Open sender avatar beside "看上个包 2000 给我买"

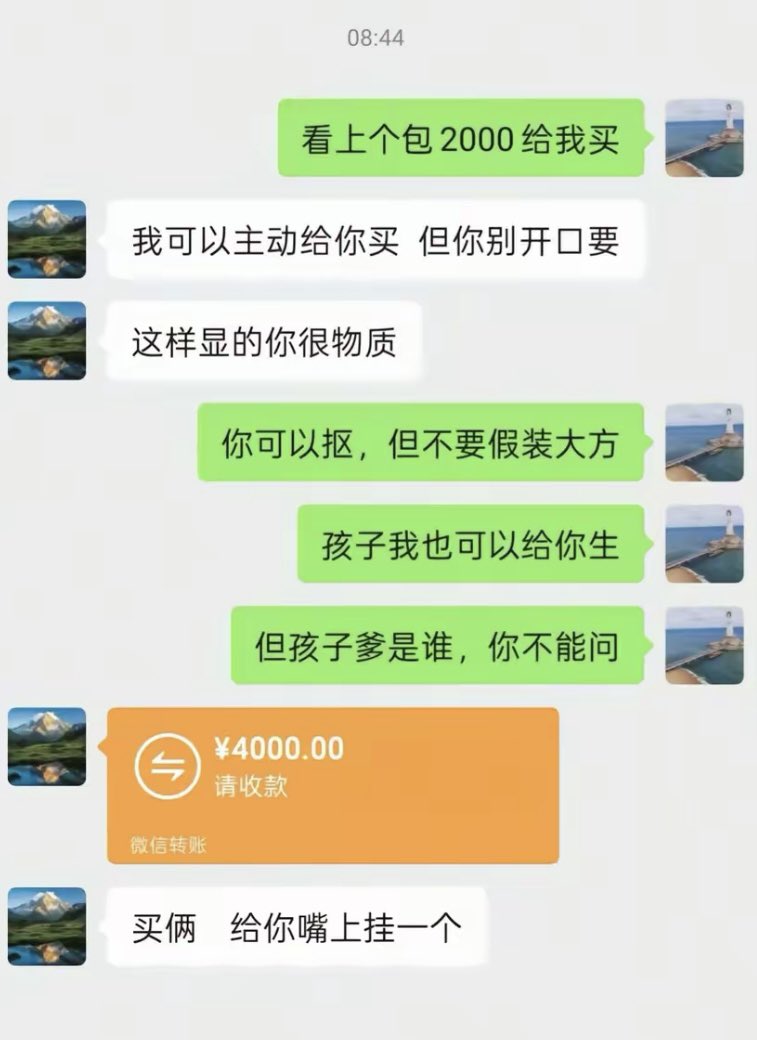(704, 138)
